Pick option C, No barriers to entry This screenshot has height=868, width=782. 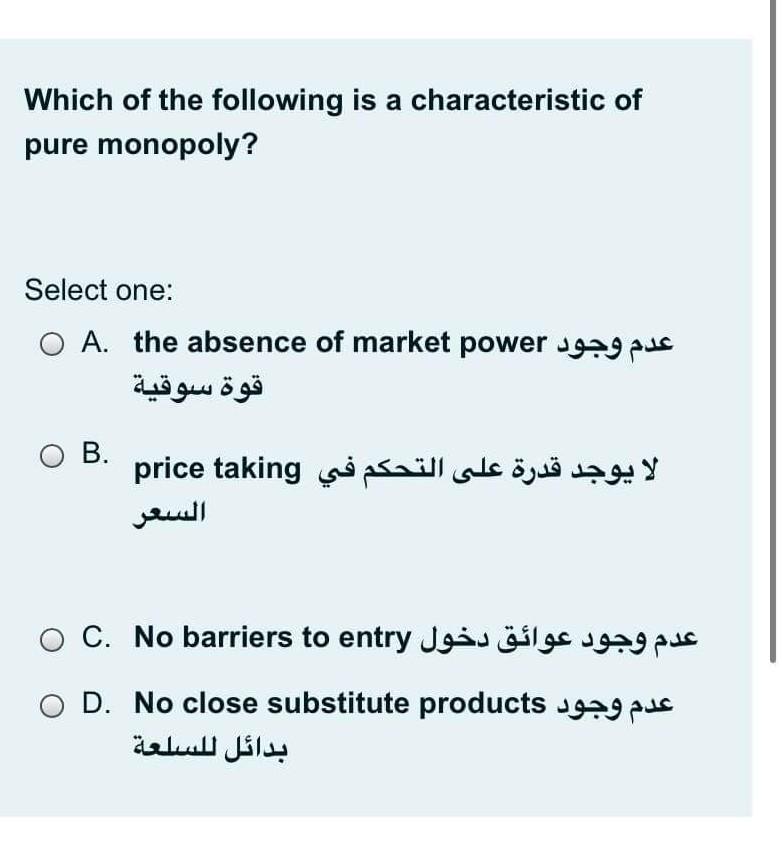[50, 638]
